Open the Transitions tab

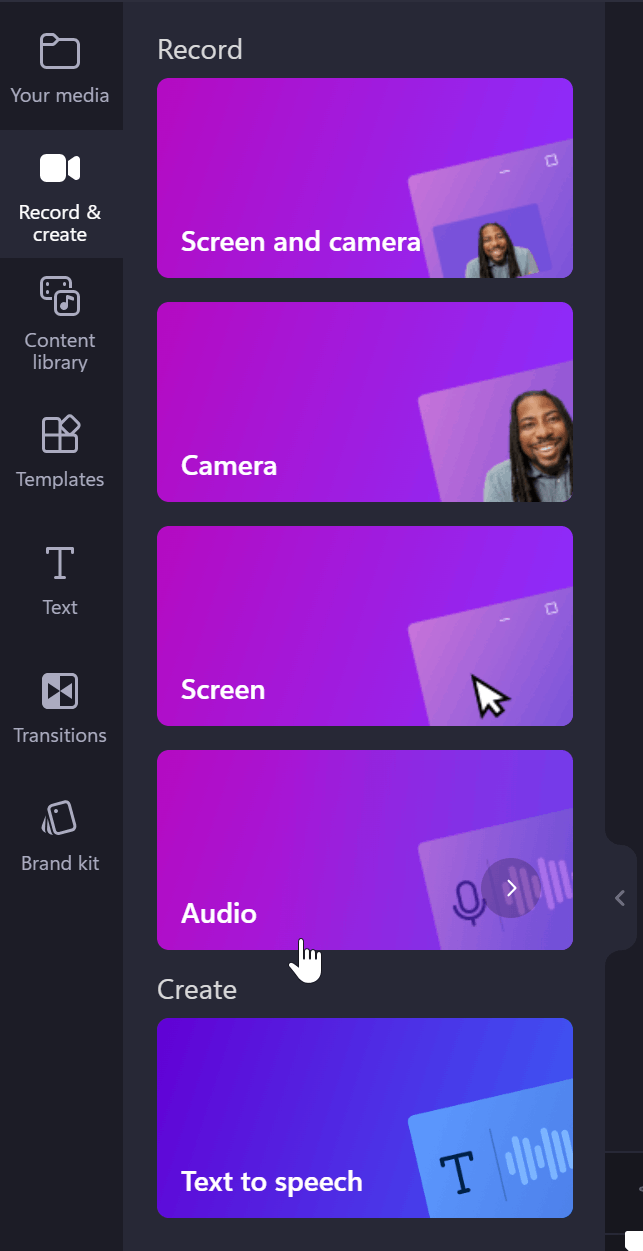[x=60, y=708]
